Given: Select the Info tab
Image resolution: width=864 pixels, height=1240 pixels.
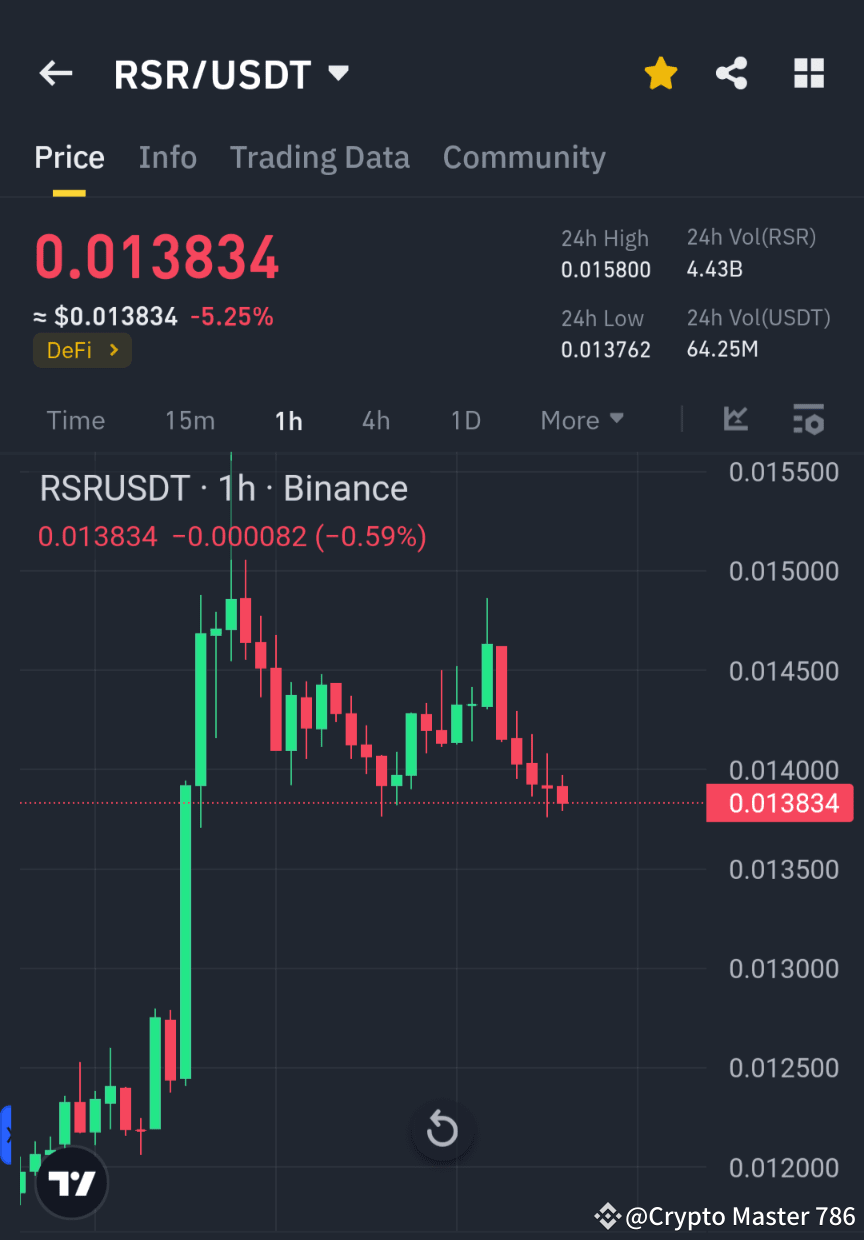Looking at the screenshot, I should coord(167,157).
